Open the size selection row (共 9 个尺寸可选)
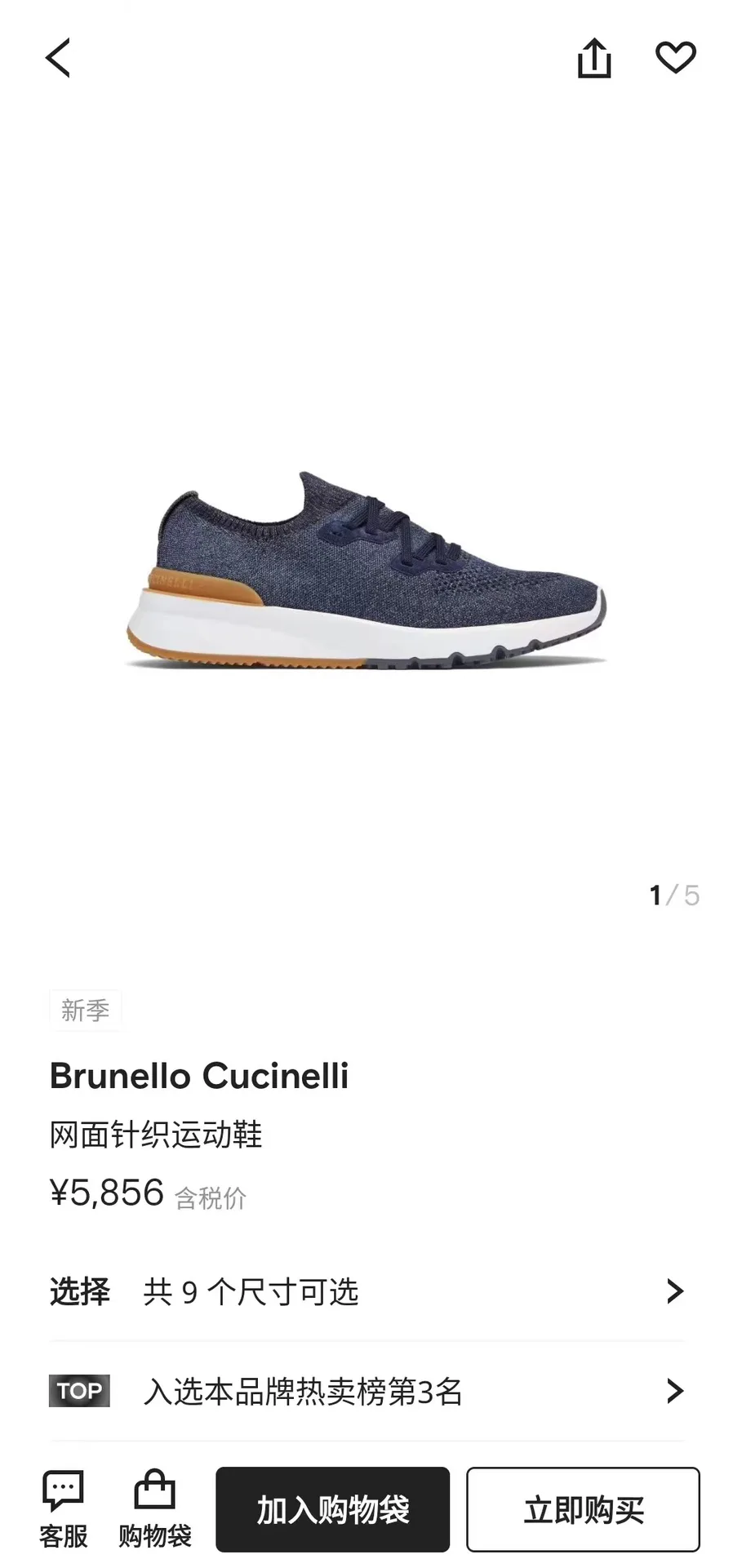 366,1292
